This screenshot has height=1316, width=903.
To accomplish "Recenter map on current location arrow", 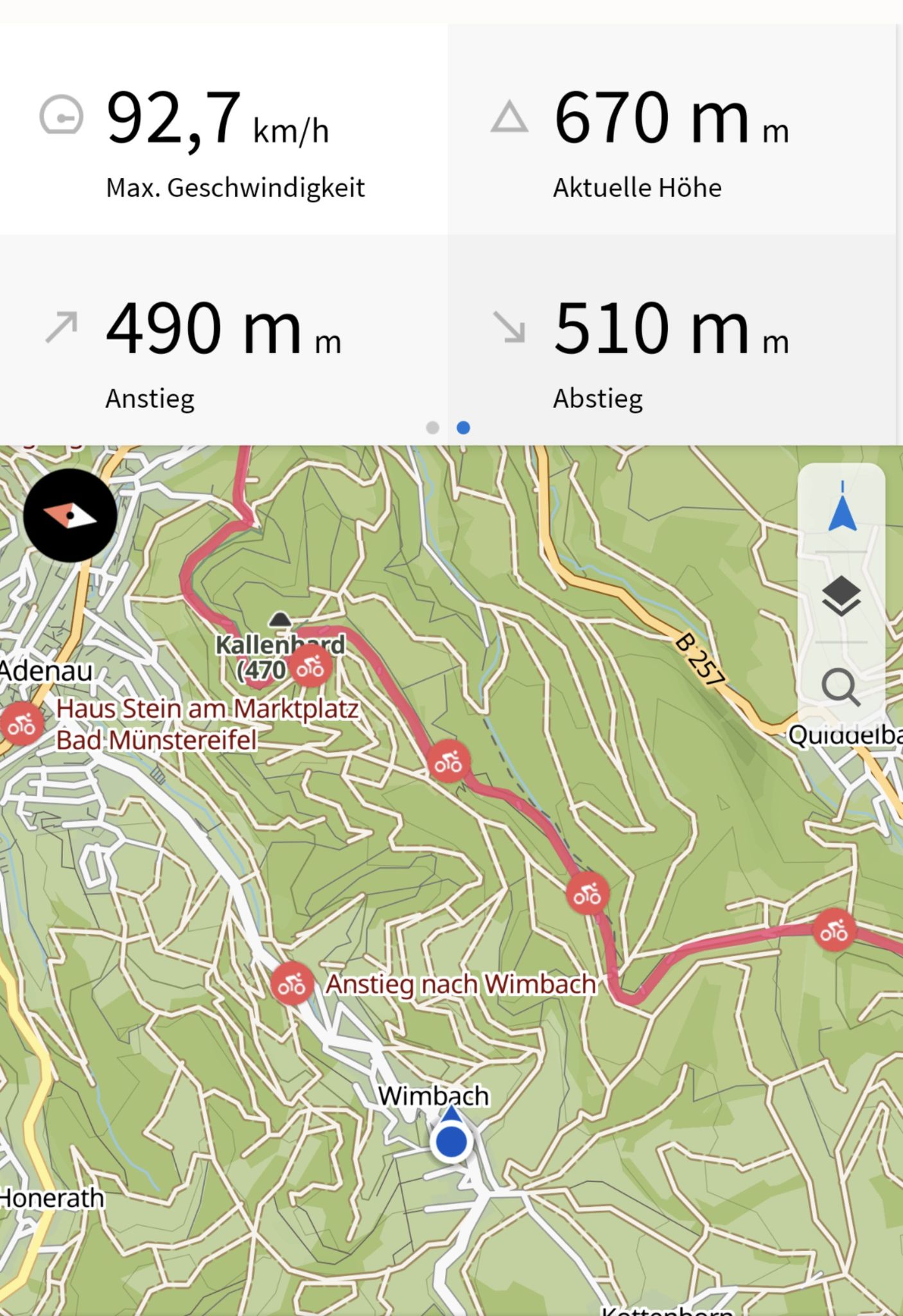I will coord(842,507).
